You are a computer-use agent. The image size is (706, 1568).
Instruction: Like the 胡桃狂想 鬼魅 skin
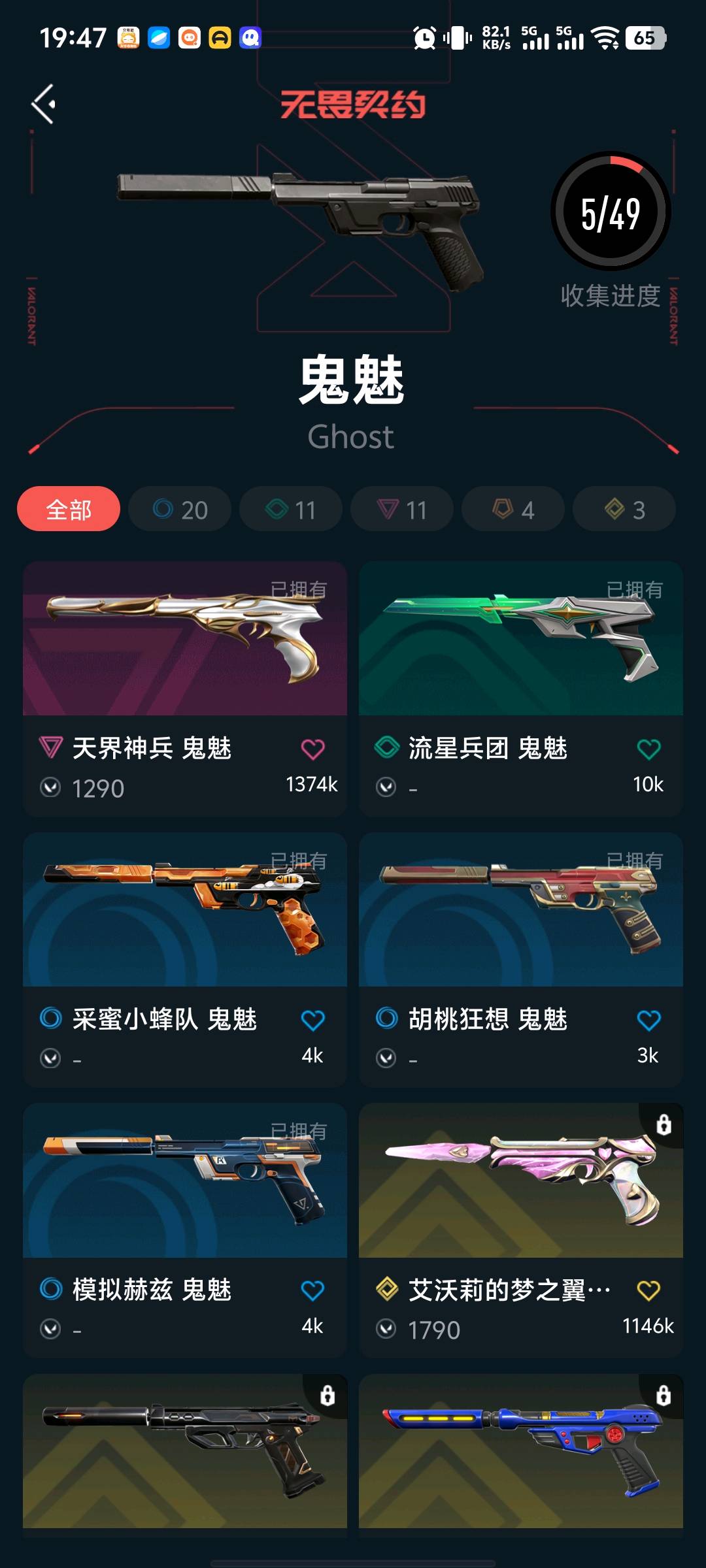(x=648, y=1020)
